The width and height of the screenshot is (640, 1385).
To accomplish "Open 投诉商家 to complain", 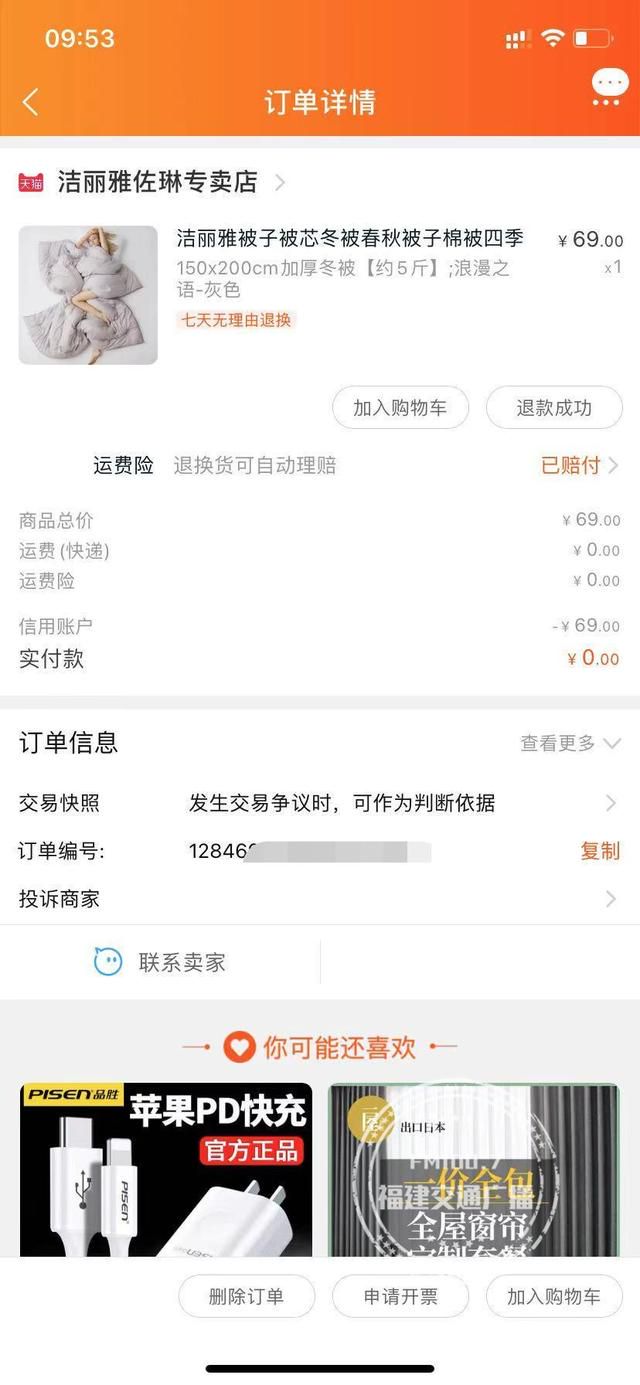I will (x=320, y=899).
